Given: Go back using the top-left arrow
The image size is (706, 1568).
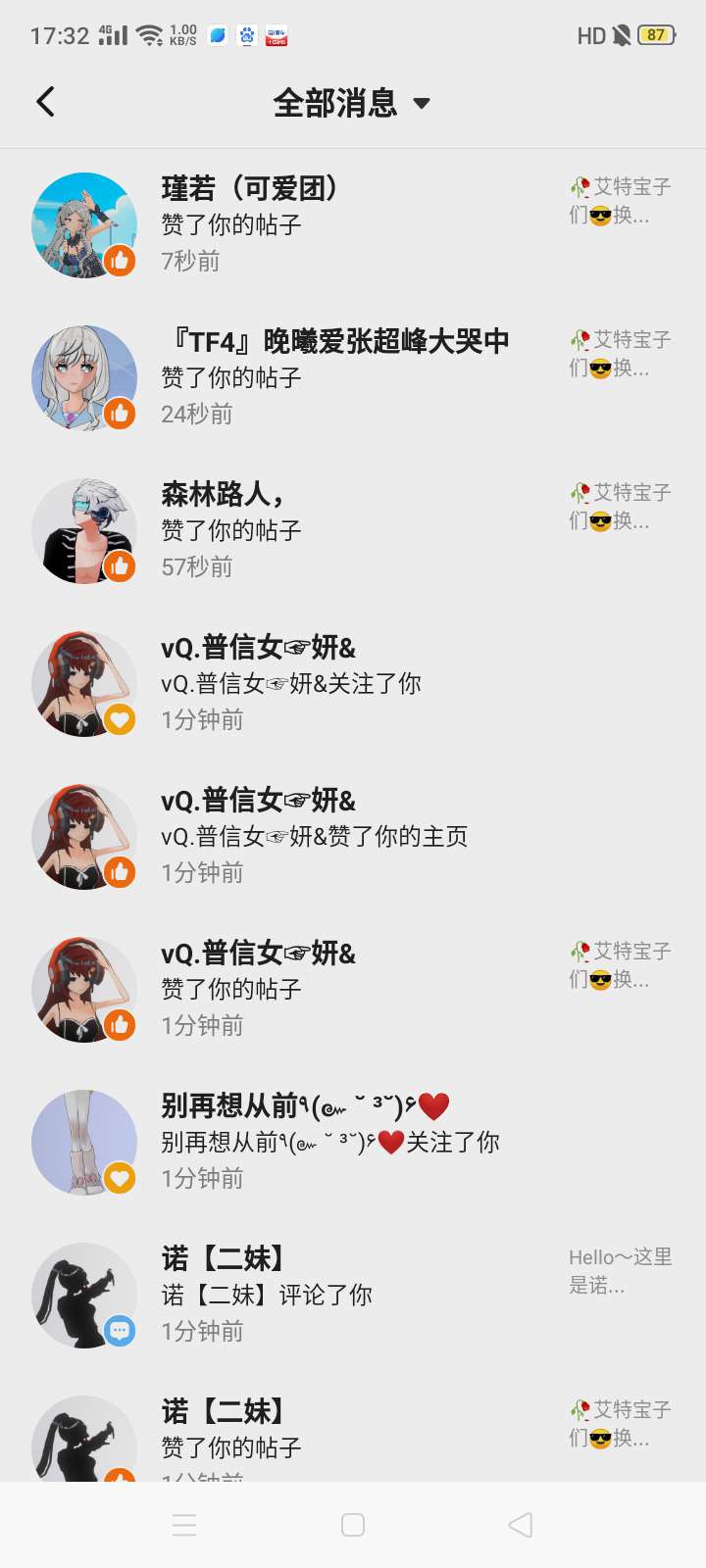Looking at the screenshot, I should (x=45, y=102).
